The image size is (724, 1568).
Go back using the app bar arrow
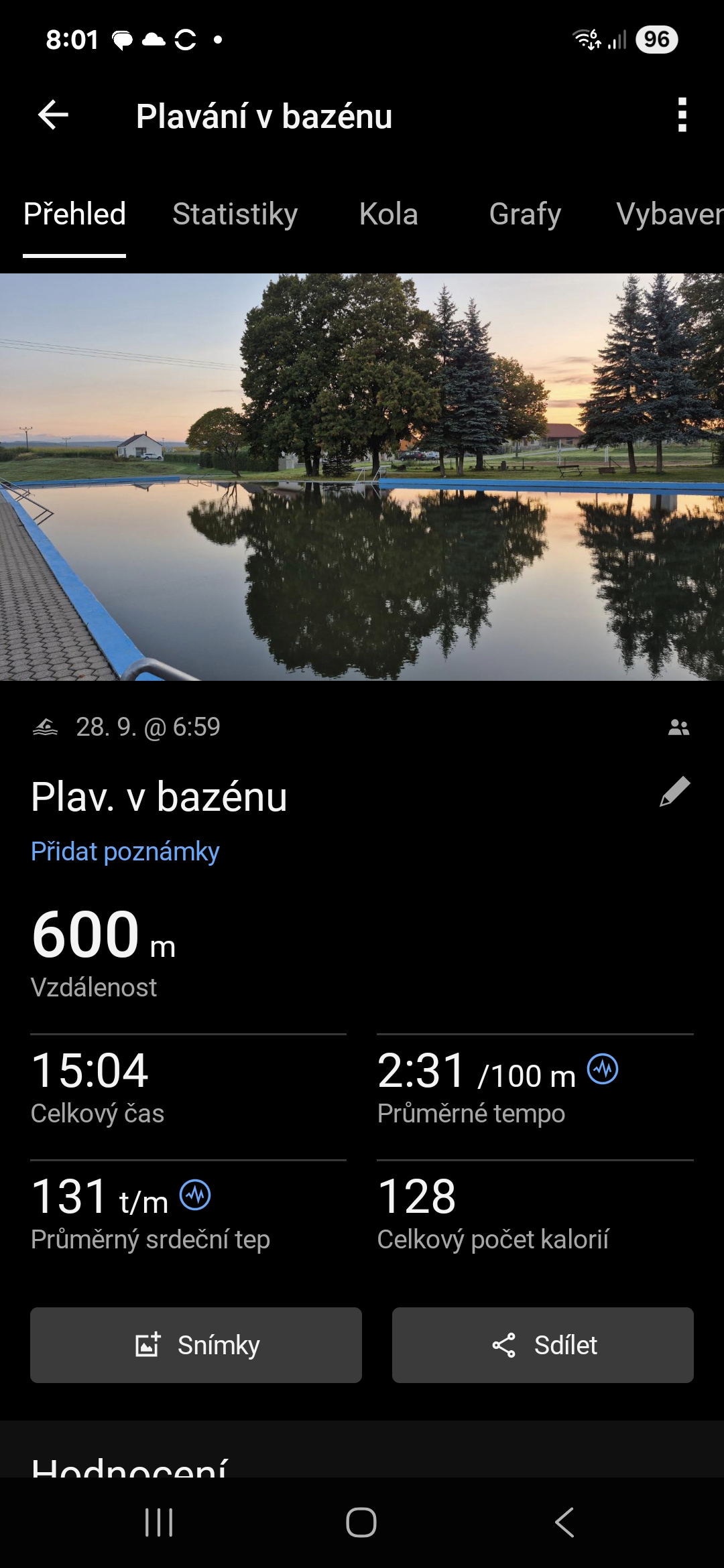point(54,115)
